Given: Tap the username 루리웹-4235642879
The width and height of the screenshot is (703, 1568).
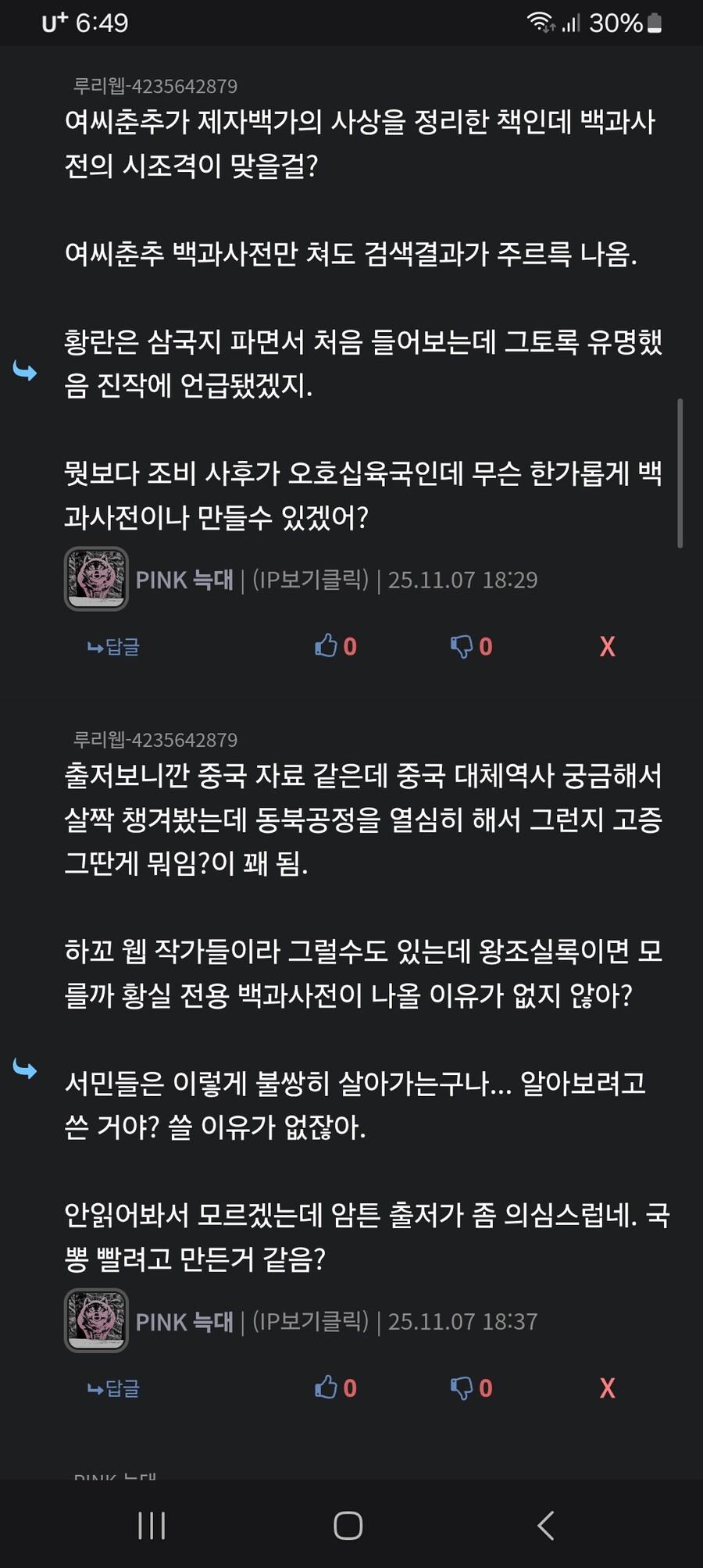Looking at the screenshot, I should pos(154,87).
